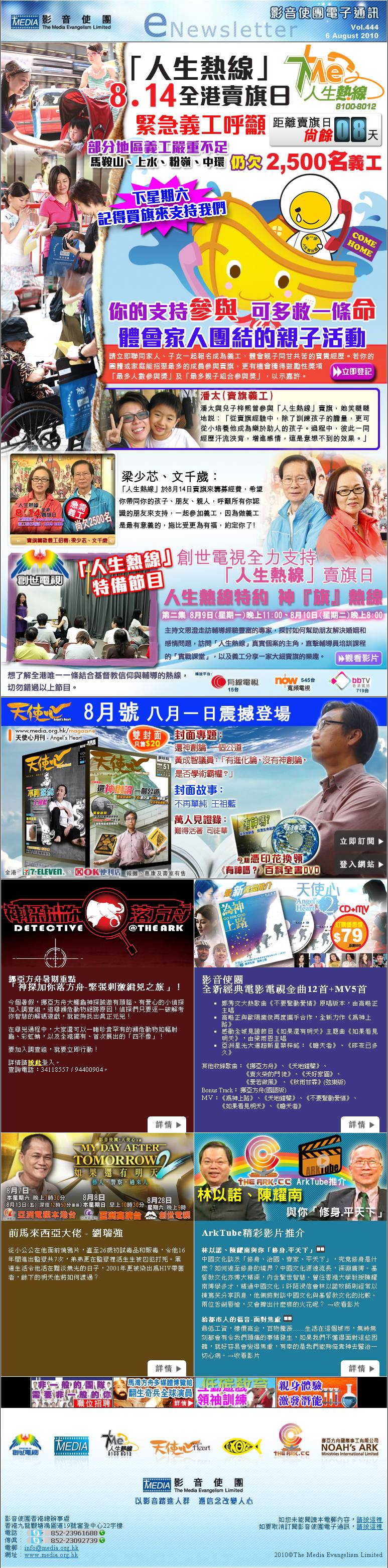Tap 立即訂閱 to subscribe to the magazine
Screen dimensions: 388x1568
(x=361, y=840)
